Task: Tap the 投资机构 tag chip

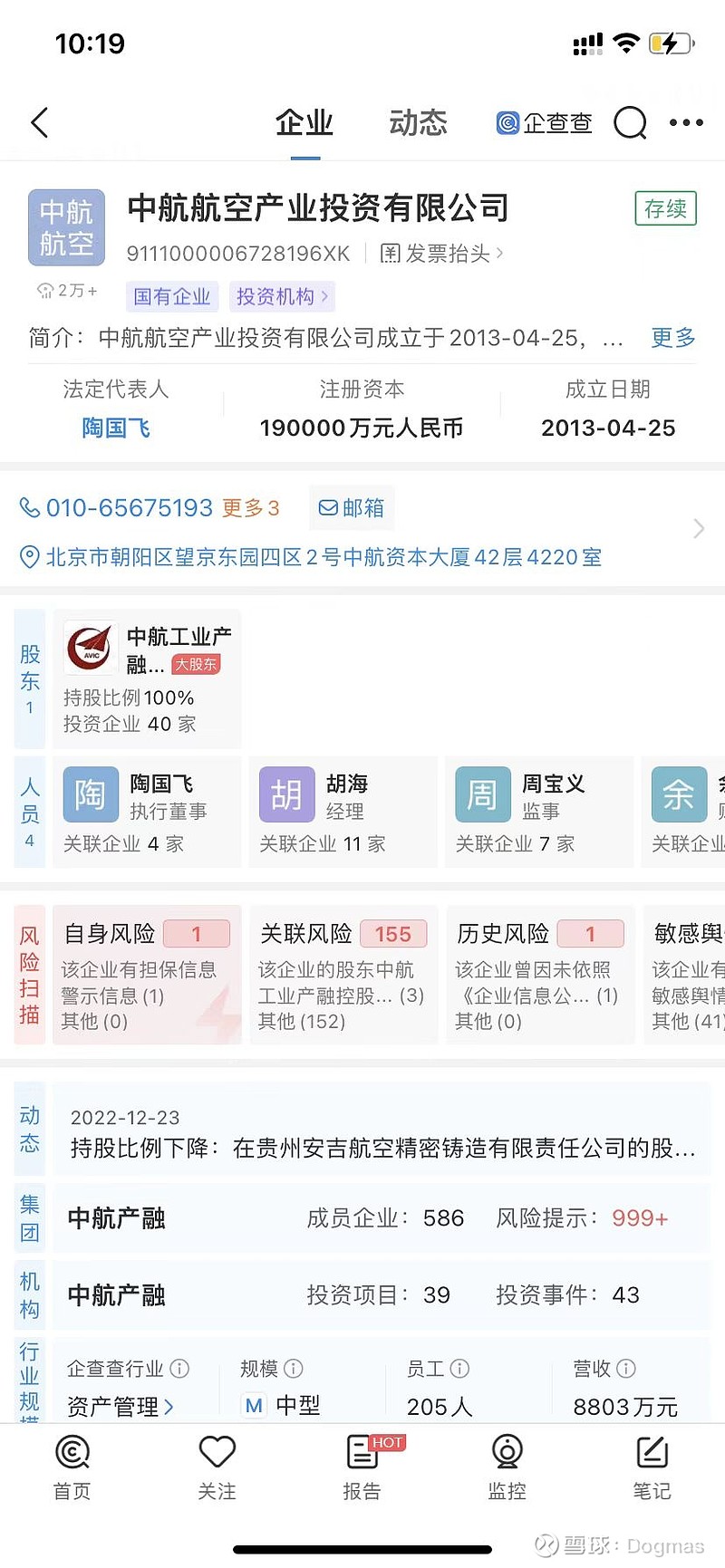Action: pyautogui.click(x=281, y=296)
